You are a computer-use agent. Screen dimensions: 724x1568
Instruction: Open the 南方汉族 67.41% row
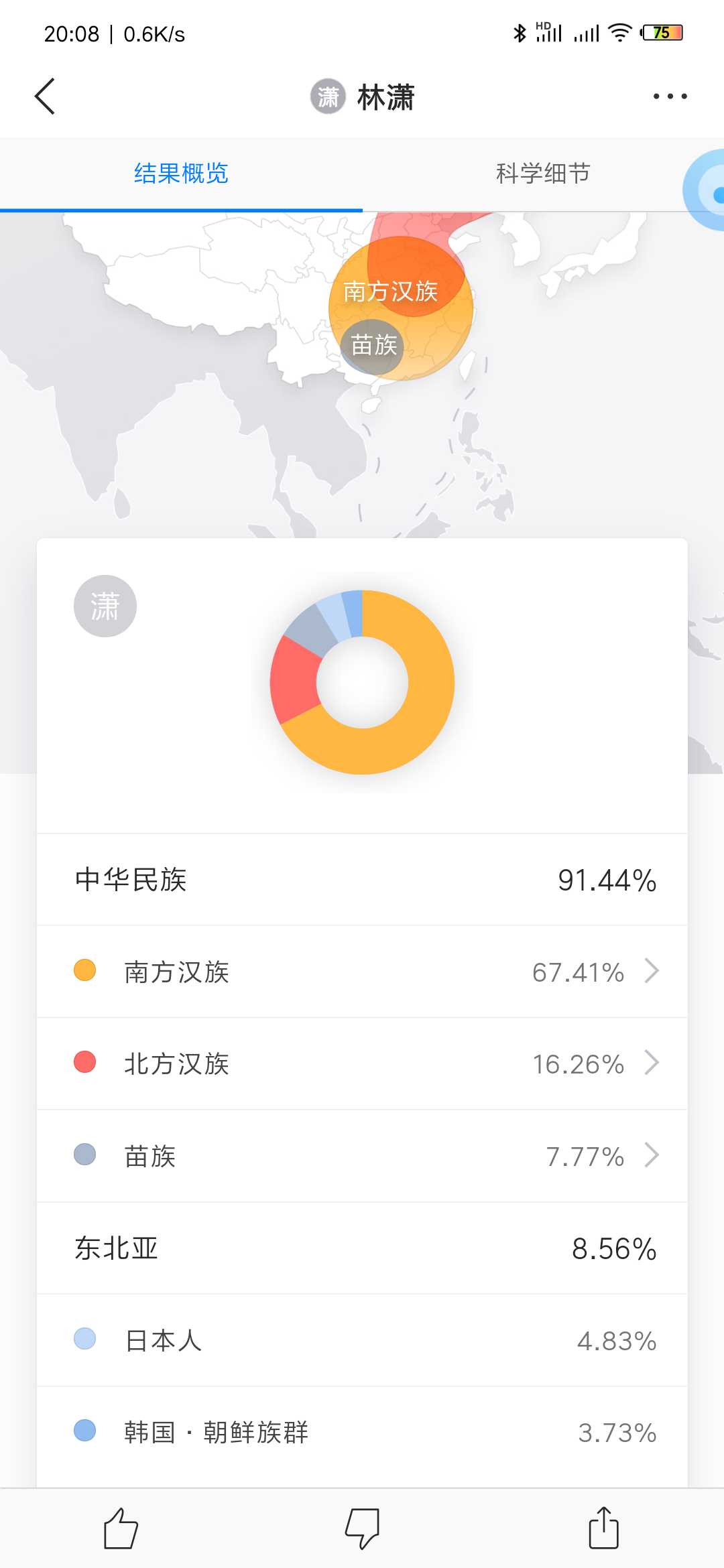click(362, 972)
